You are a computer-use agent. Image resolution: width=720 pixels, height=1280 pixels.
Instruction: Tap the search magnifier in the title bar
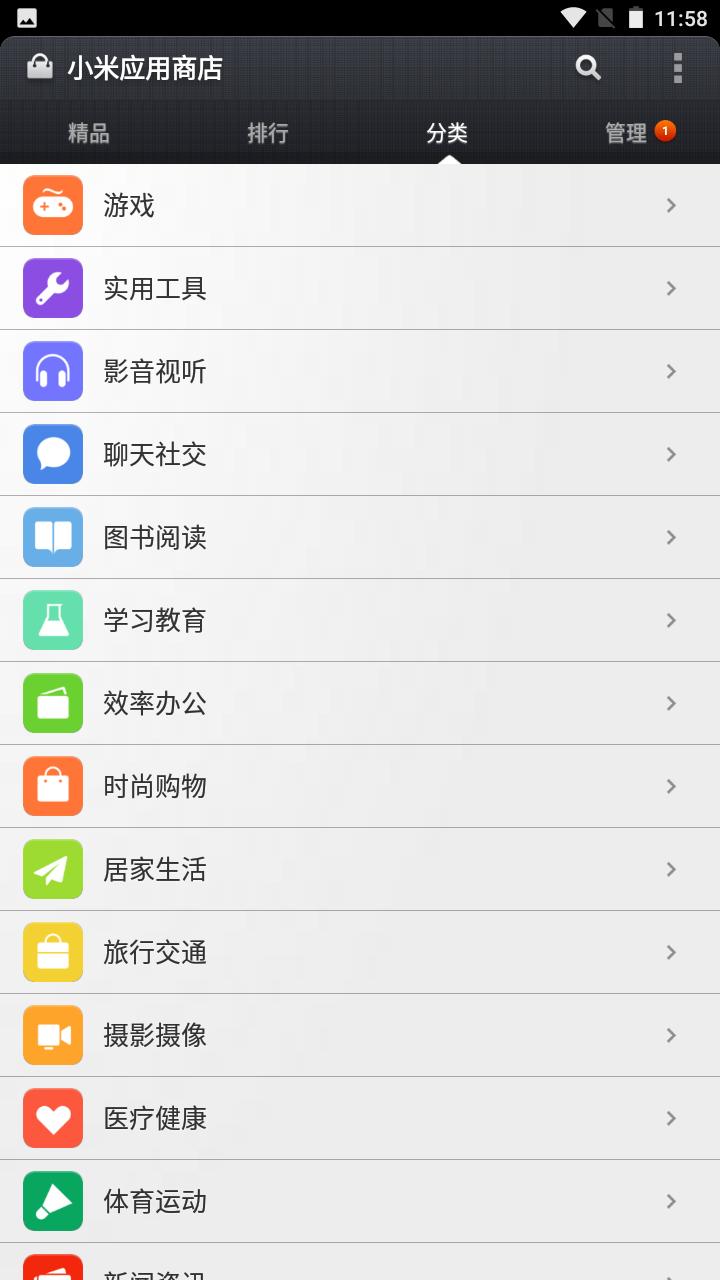pos(587,67)
